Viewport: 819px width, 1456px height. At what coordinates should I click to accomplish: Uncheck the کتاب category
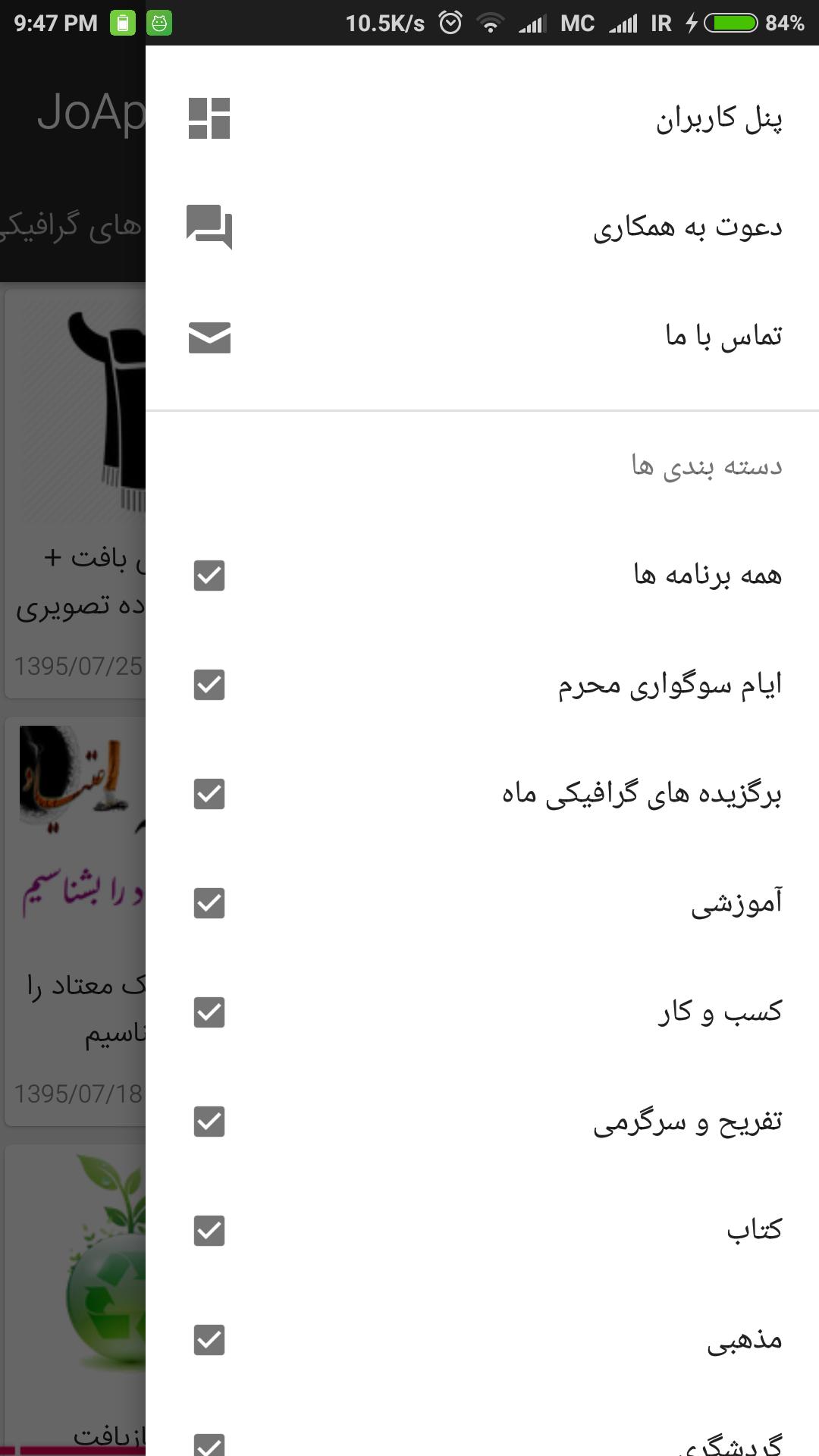209,1231
